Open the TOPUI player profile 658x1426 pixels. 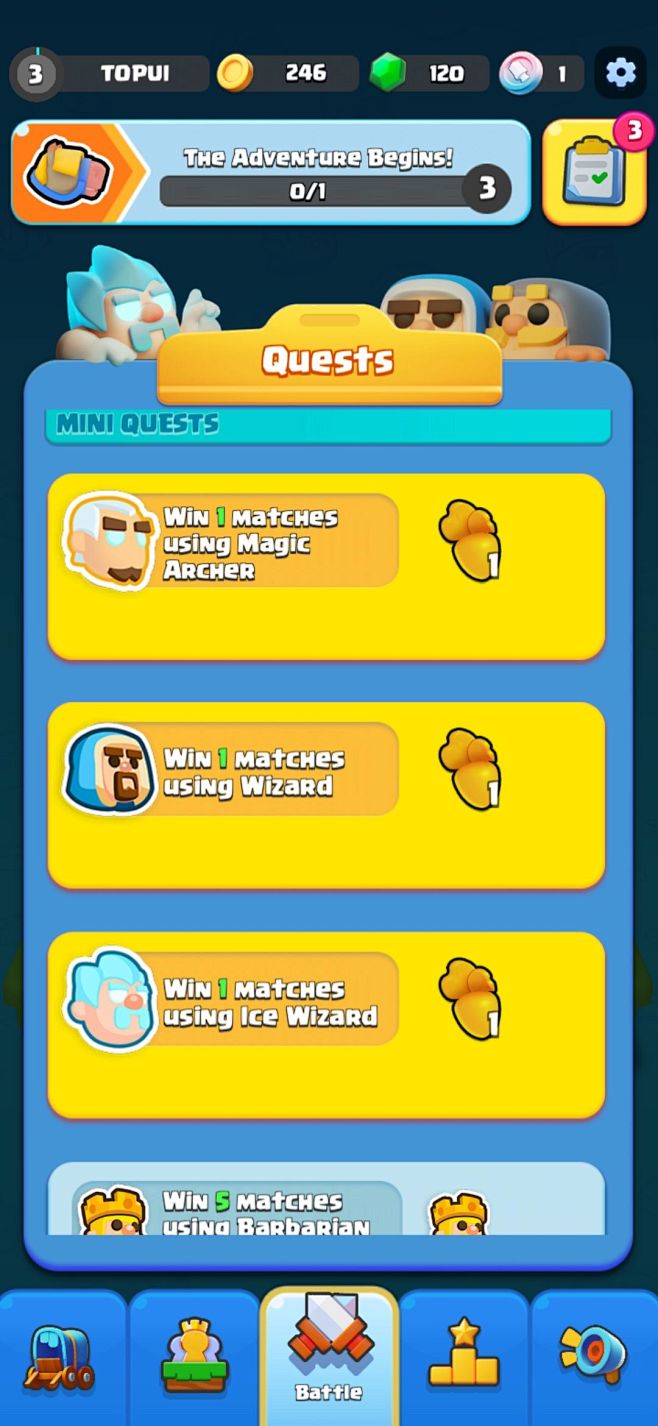click(x=110, y=73)
